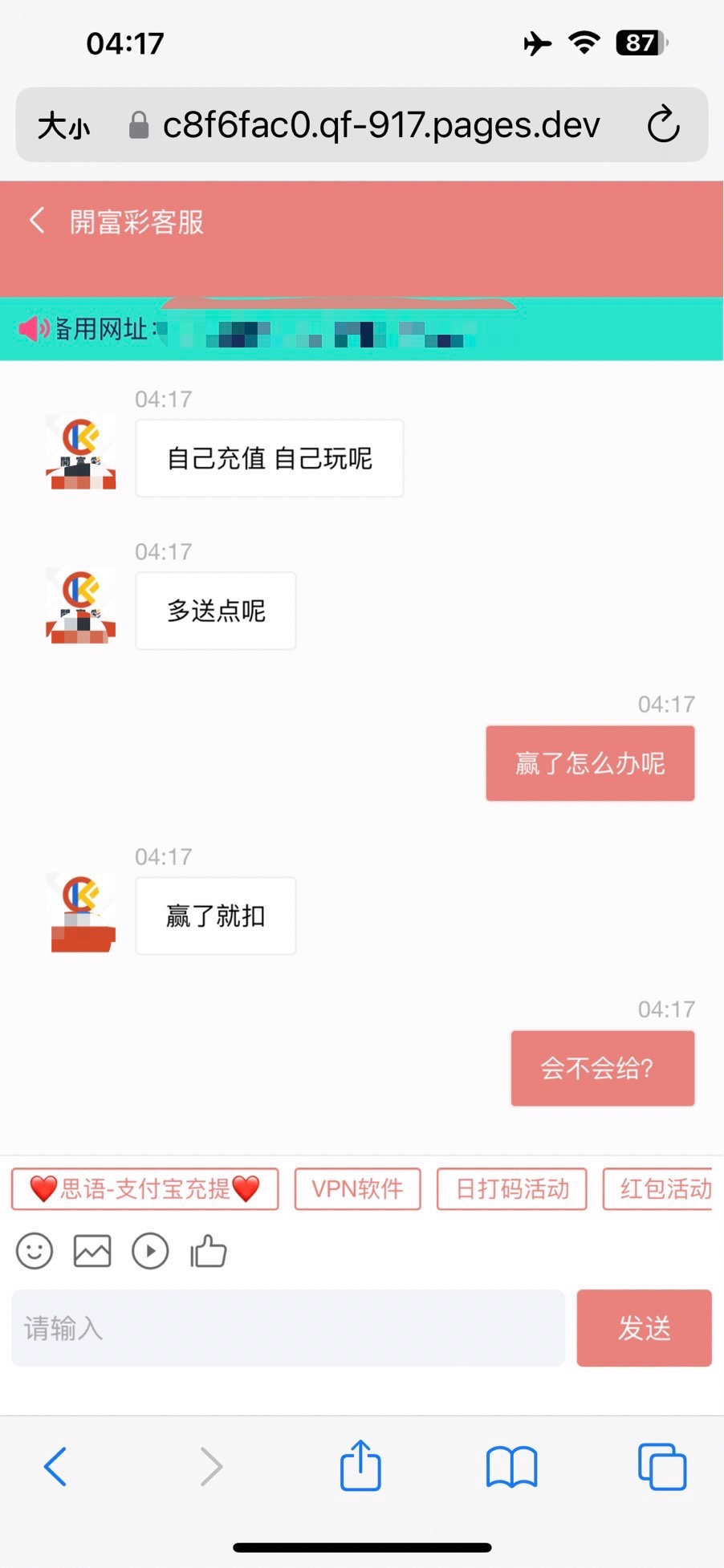724x1568 pixels.
Task: Share this page from Safari toolbar
Action: click(x=360, y=1465)
